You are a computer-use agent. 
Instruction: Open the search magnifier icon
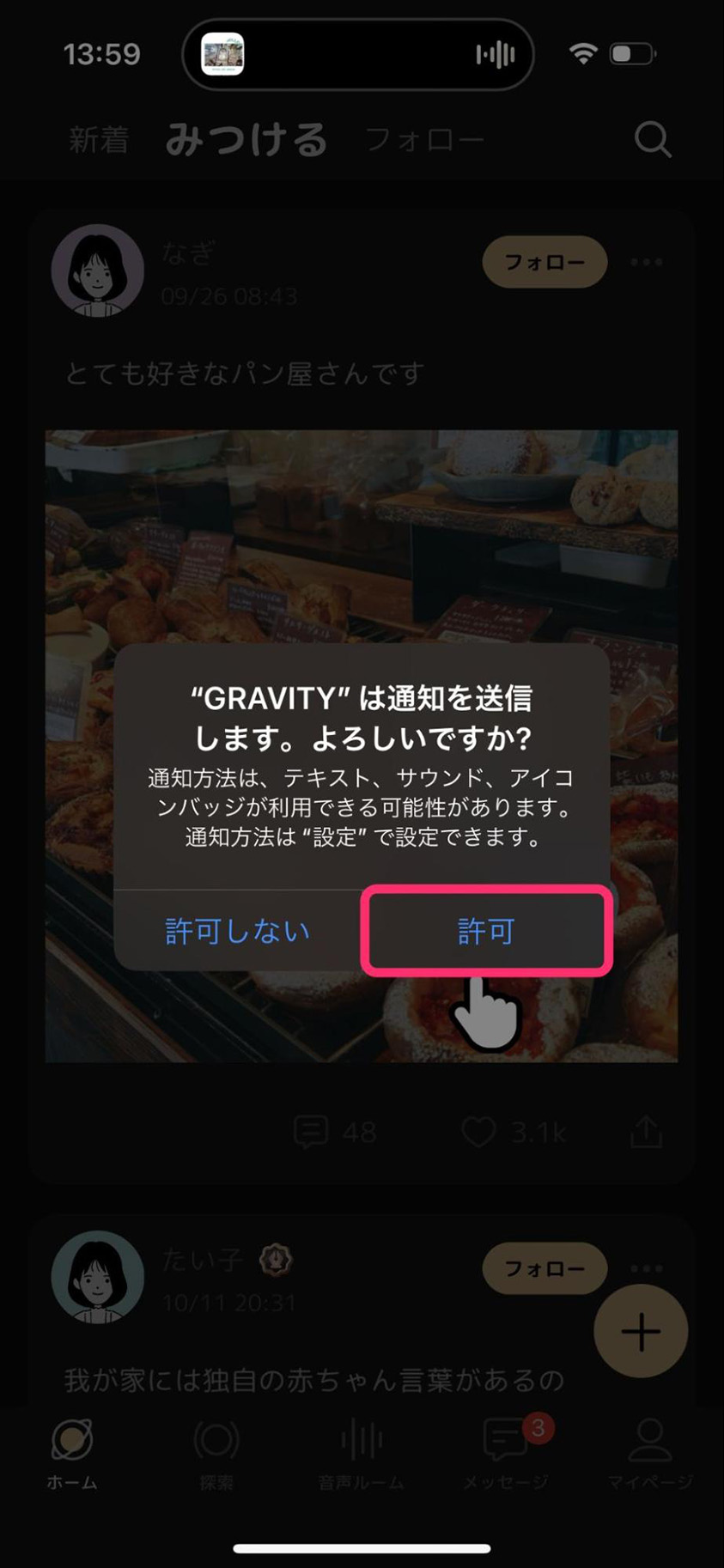coord(652,139)
